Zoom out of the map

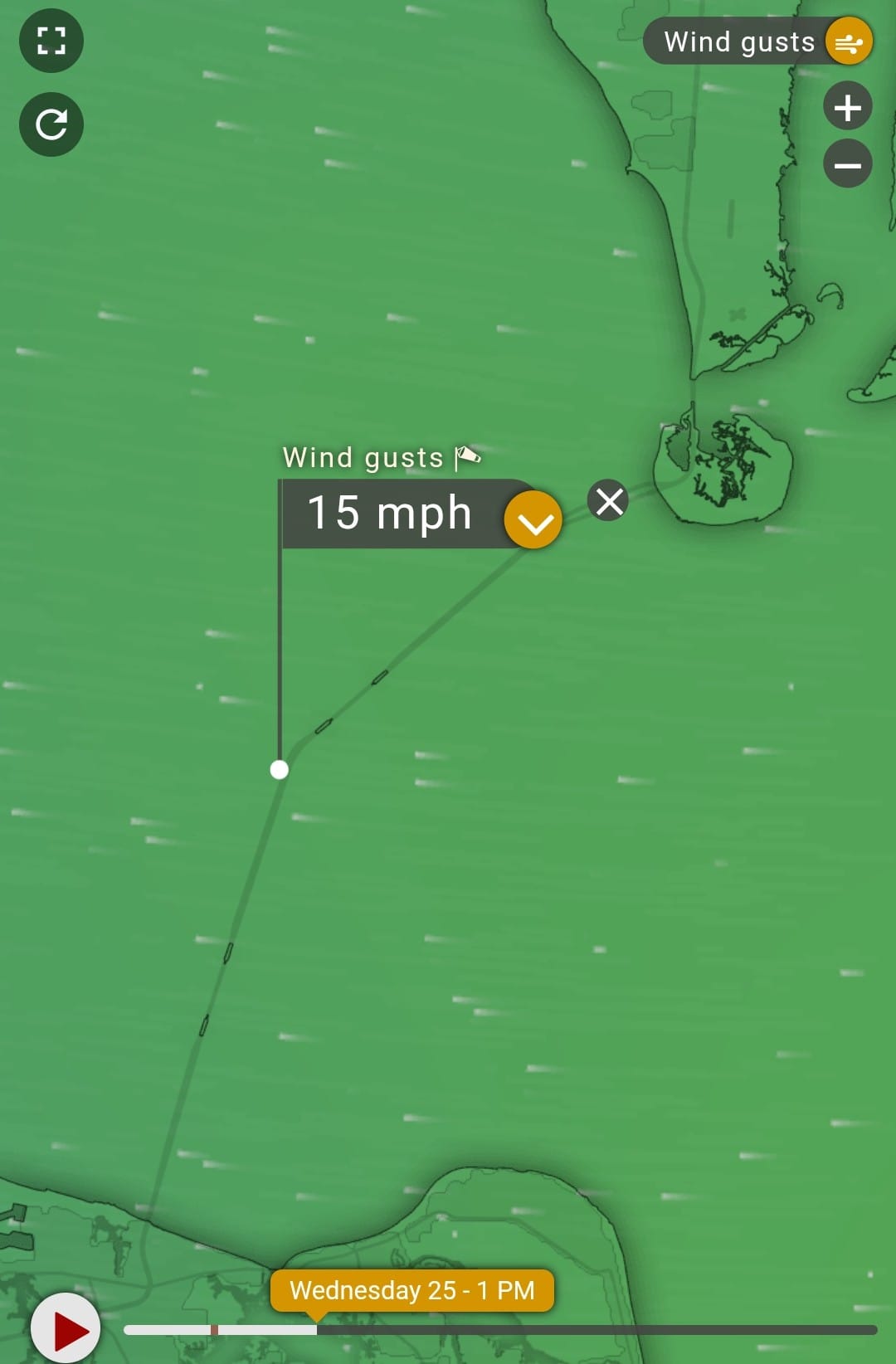(847, 165)
